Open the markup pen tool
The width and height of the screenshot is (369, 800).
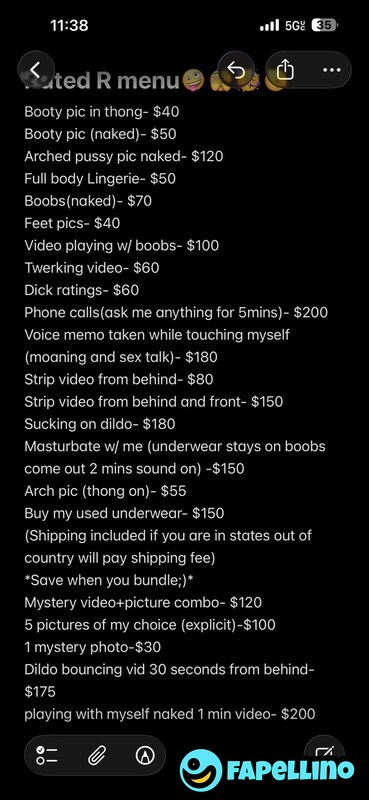pos(144,755)
